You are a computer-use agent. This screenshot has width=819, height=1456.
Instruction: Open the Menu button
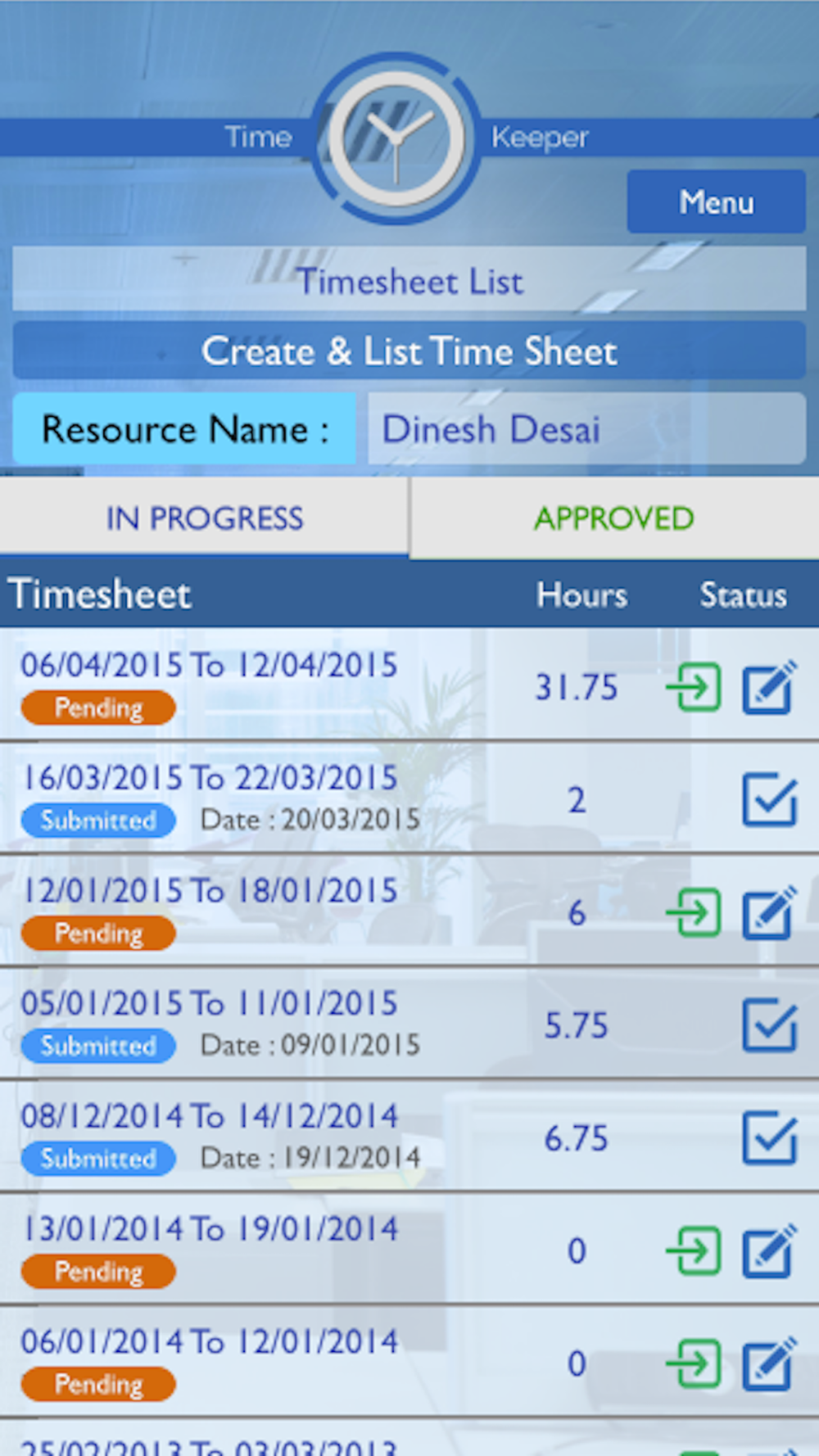[x=716, y=201]
